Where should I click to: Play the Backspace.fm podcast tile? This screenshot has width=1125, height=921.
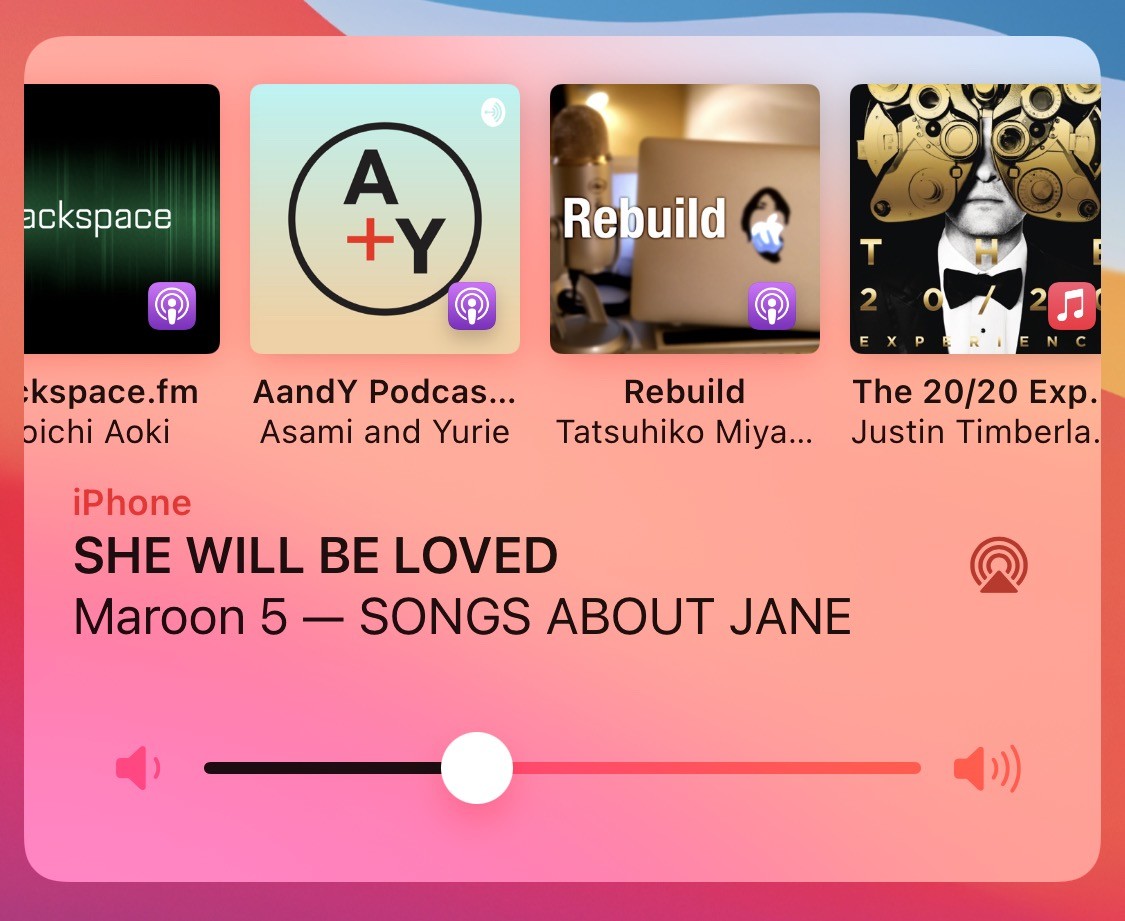tap(121, 219)
